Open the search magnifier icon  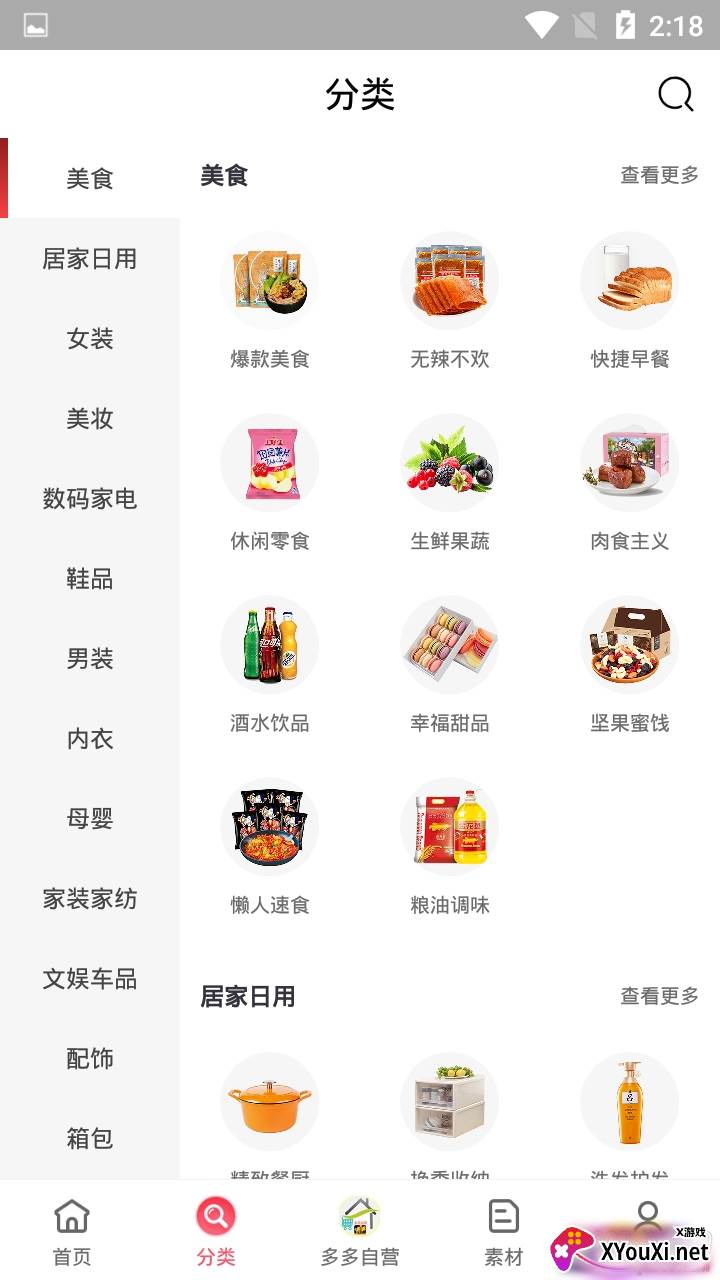(x=675, y=95)
